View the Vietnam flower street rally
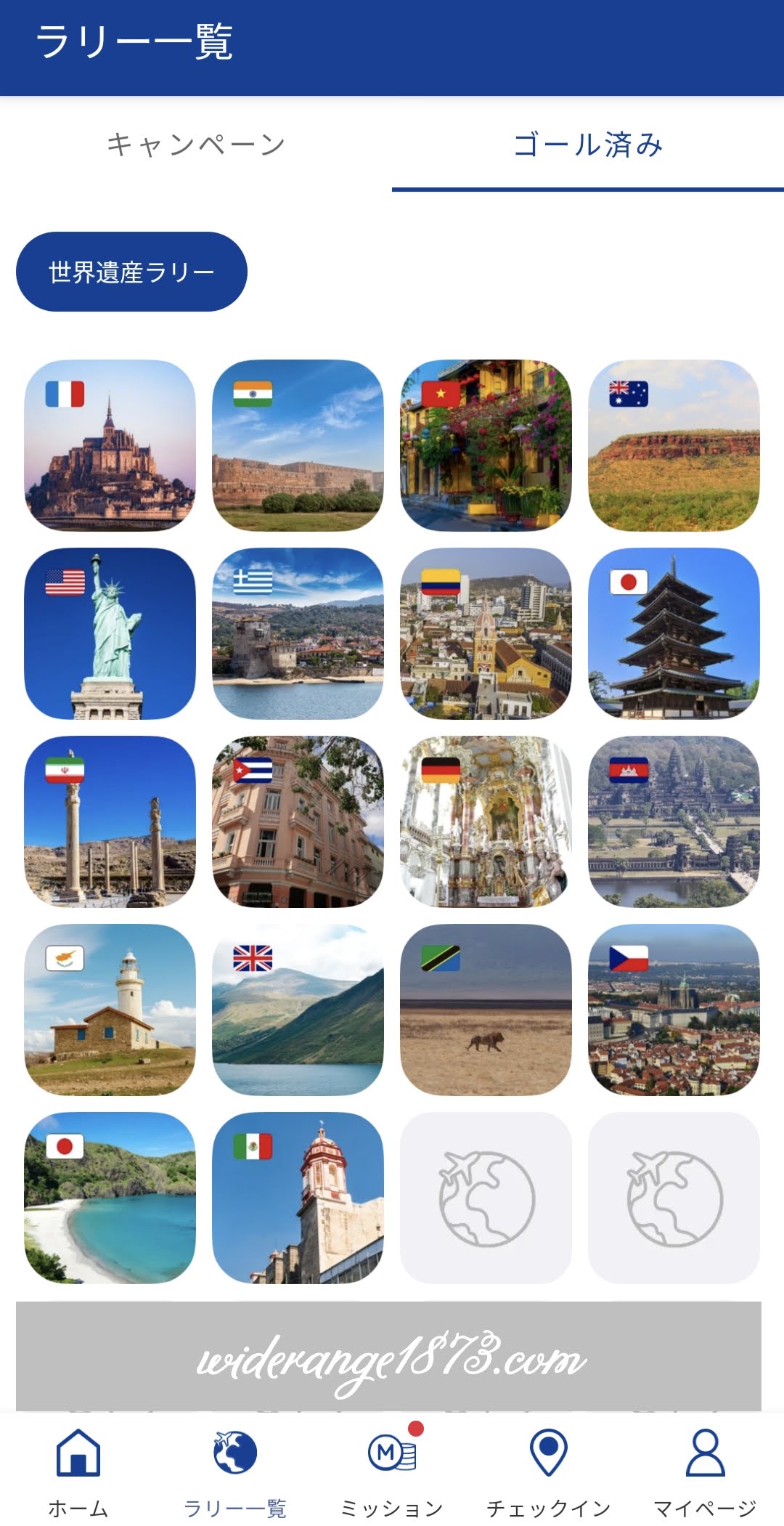The image size is (784, 1526). coord(486,445)
